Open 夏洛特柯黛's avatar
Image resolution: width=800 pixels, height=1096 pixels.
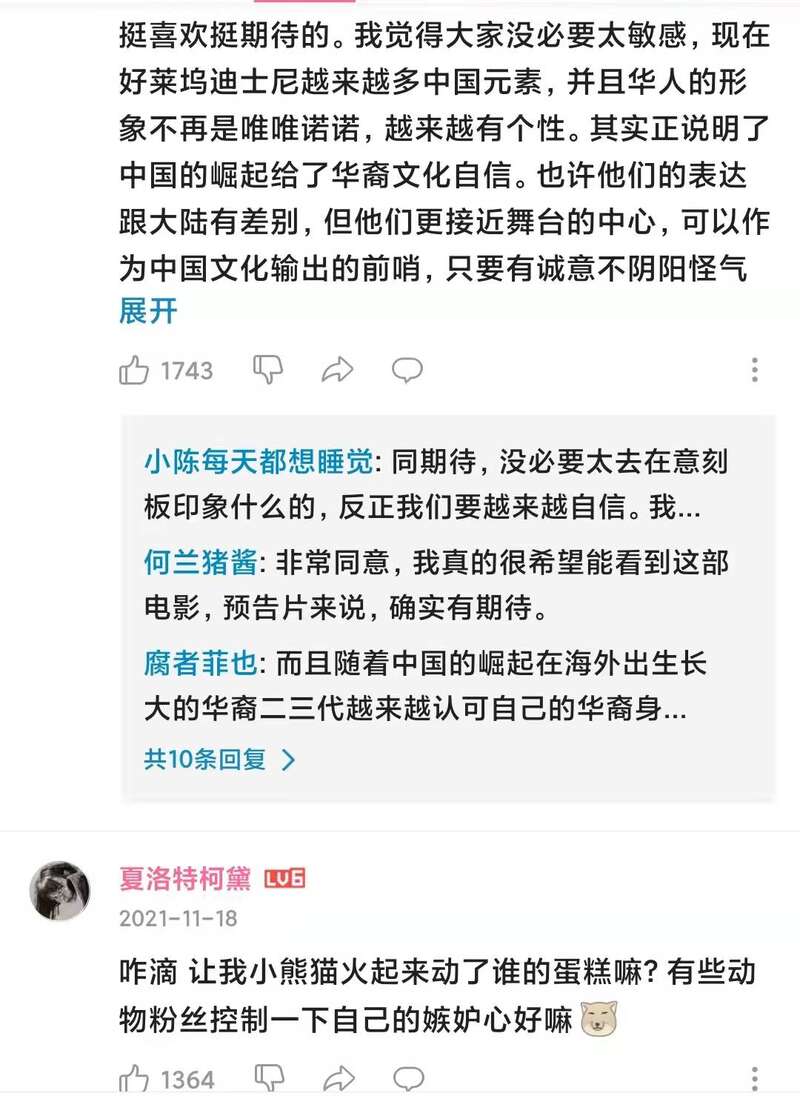coord(60,890)
